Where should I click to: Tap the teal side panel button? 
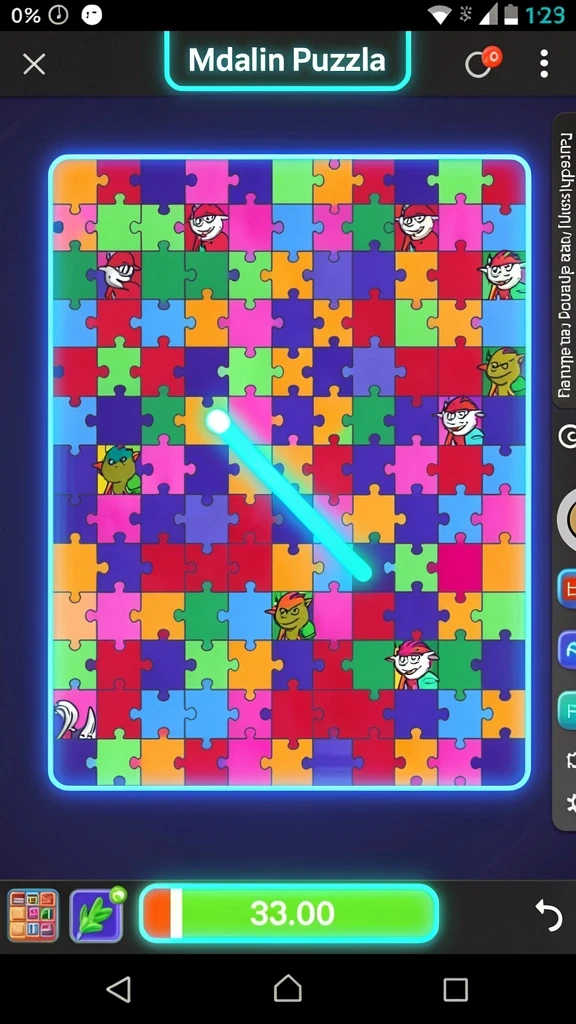click(567, 711)
